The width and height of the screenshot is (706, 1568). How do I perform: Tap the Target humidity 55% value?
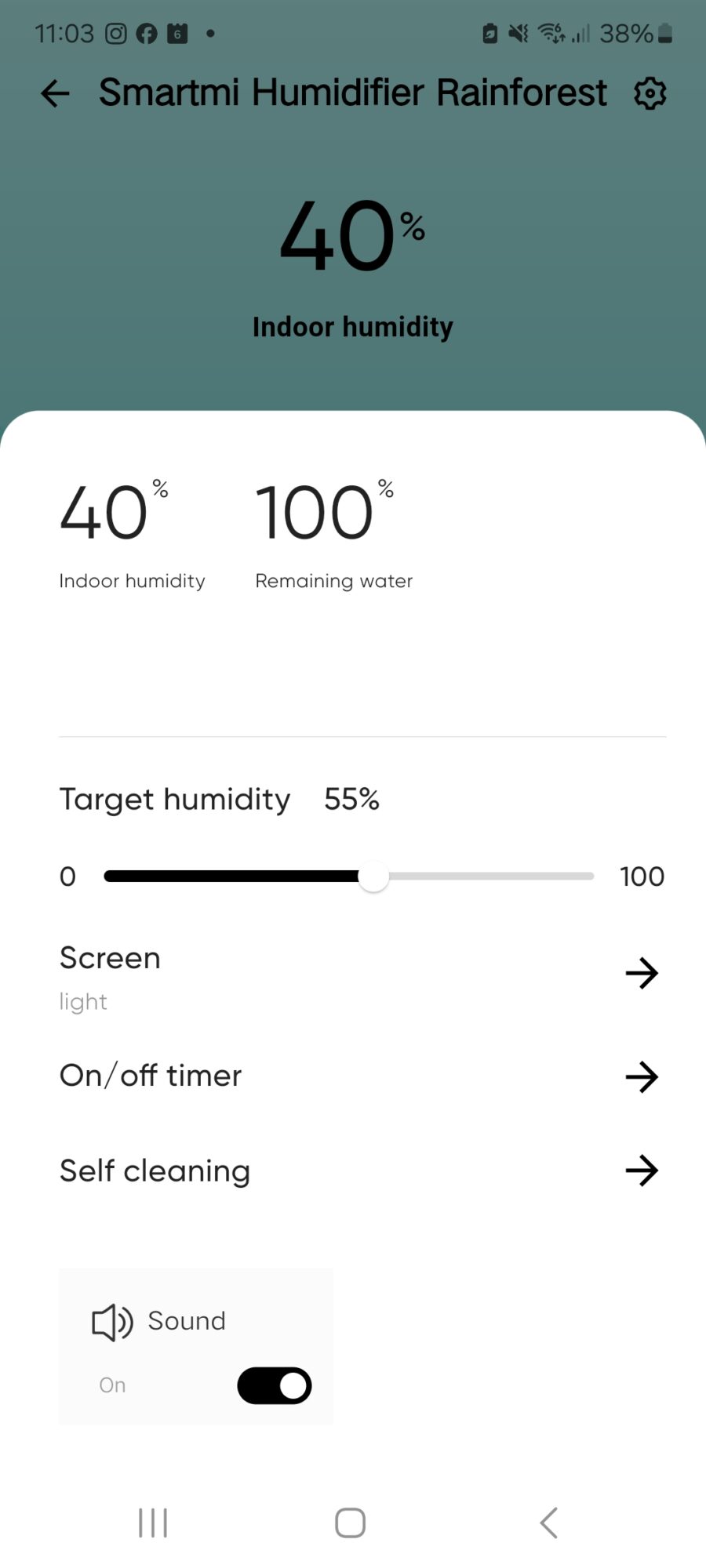tap(351, 799)
